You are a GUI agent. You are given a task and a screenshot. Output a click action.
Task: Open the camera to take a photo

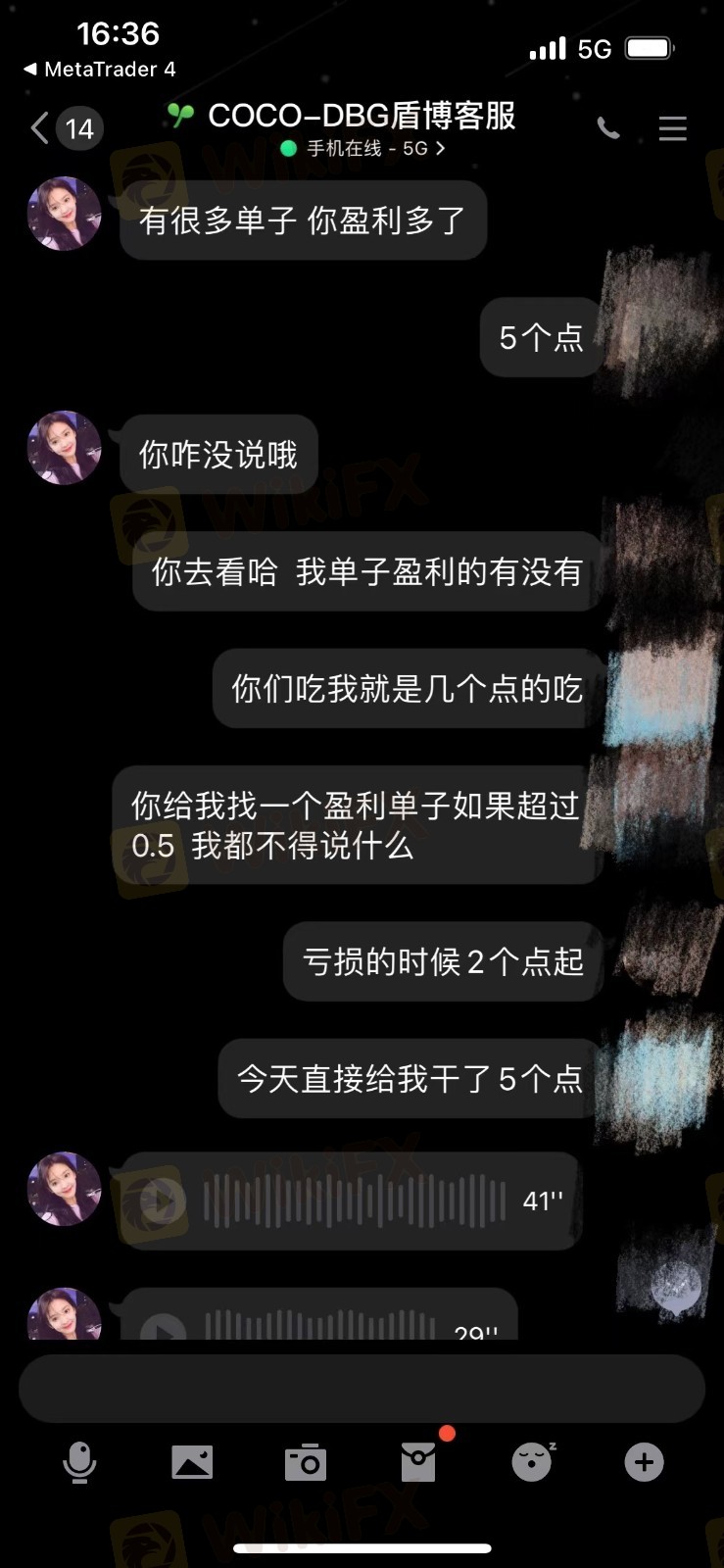306,1462
